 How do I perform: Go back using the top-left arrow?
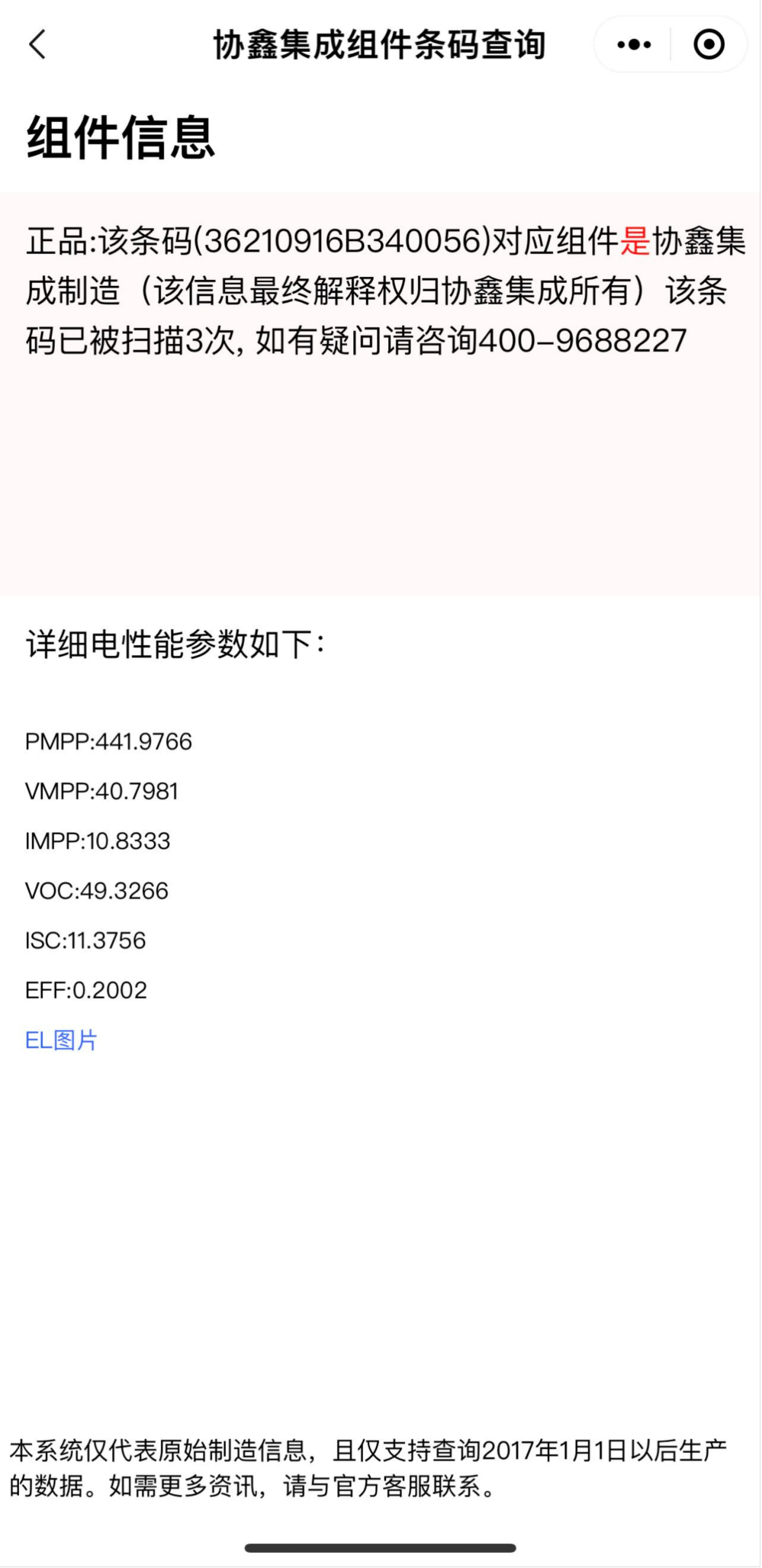coord(37,44)
